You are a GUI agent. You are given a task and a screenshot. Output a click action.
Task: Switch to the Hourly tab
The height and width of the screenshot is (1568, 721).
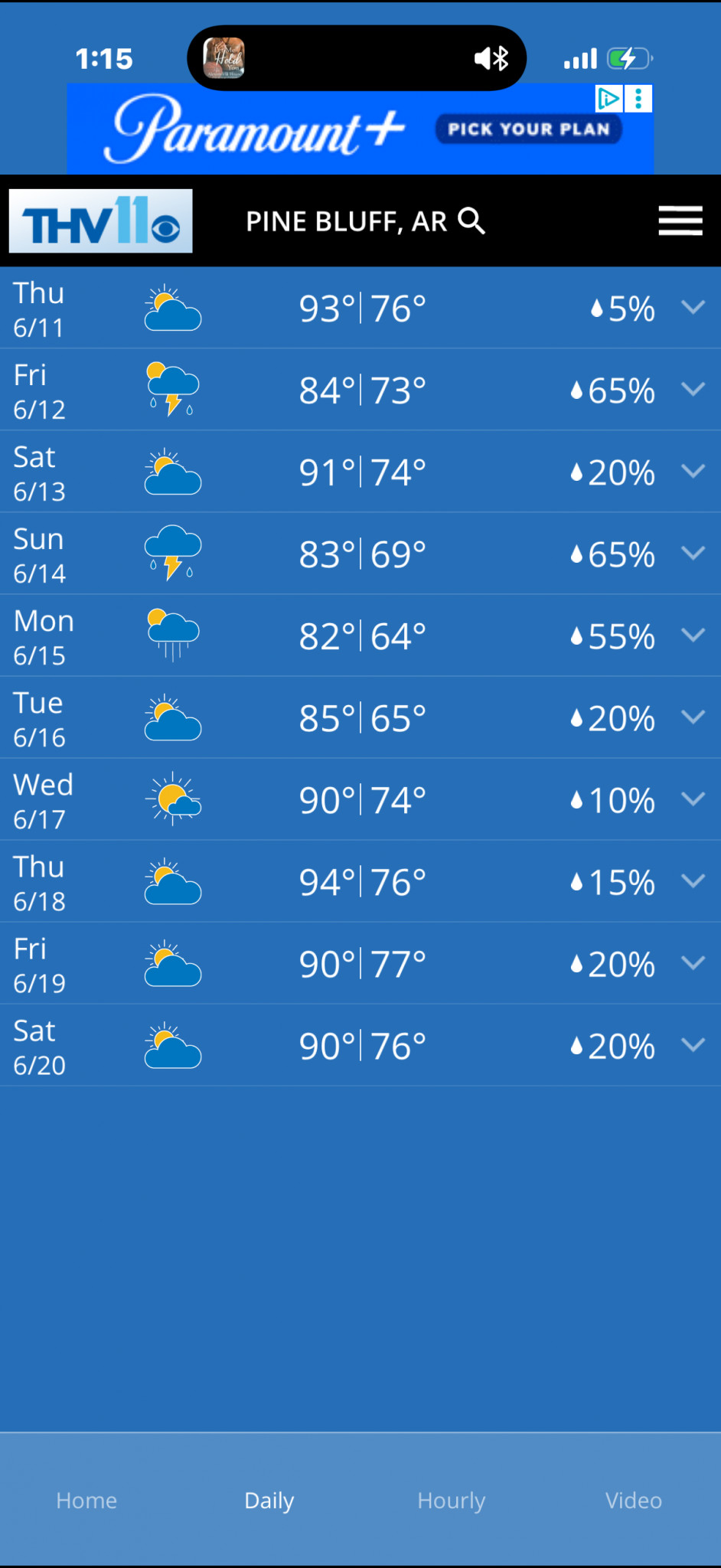[x=452, y=1500]
